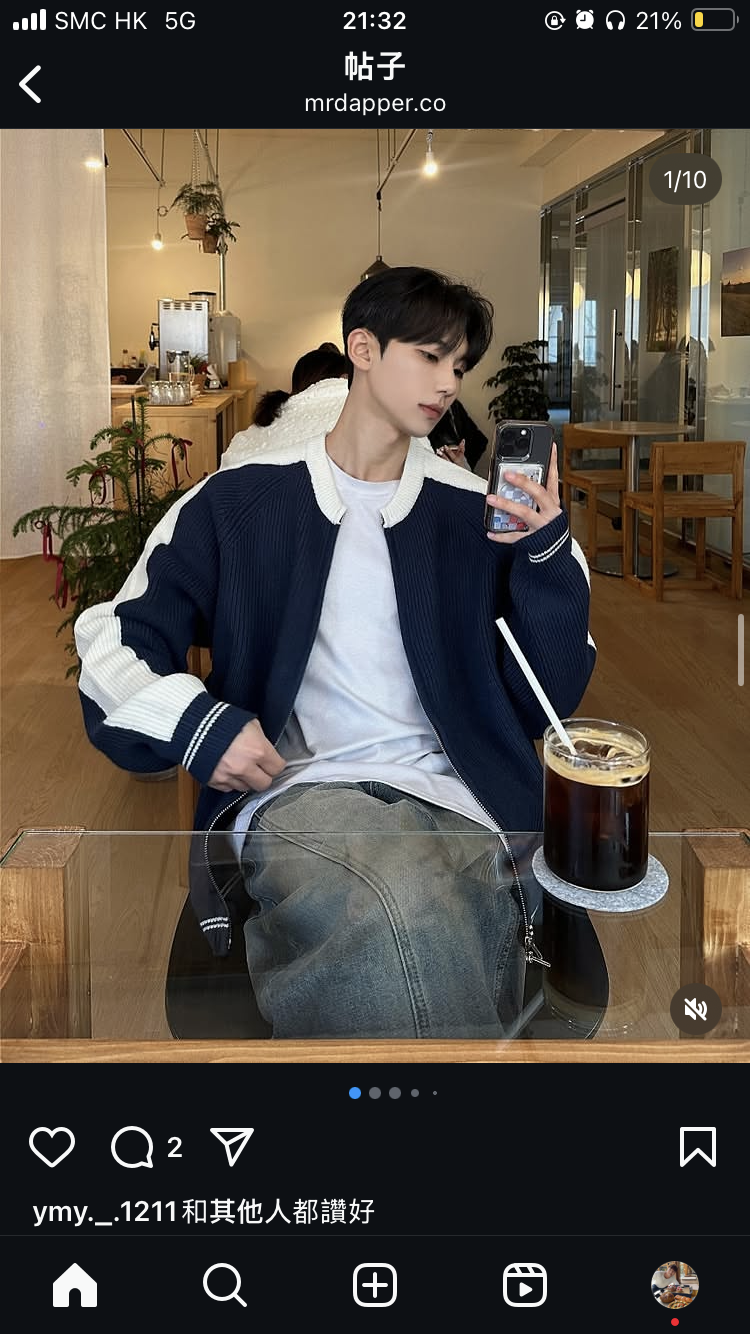
Task: Switch to the Home tab
Action: pyautogui.click(x=75, y=1285)
